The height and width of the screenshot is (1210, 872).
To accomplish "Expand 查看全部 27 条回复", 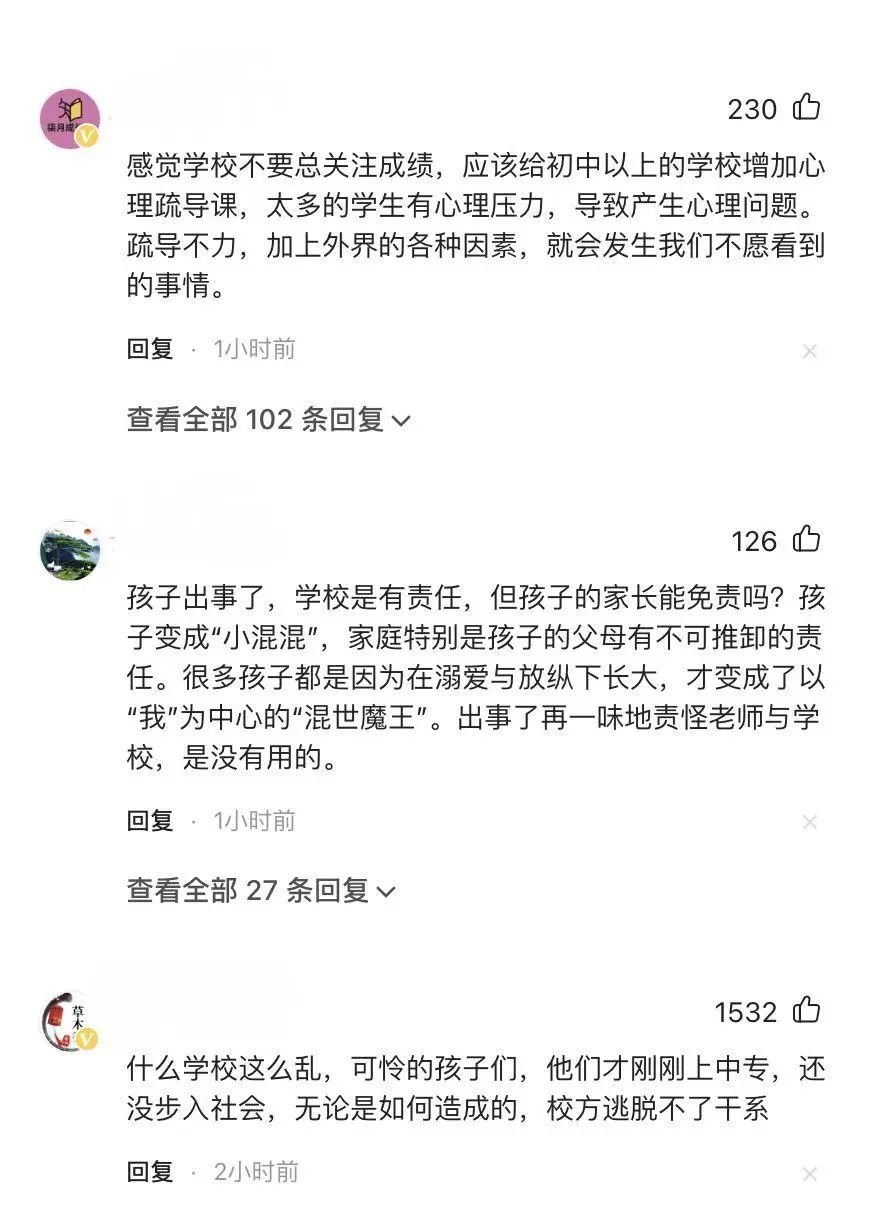I will tap(260, 889).
